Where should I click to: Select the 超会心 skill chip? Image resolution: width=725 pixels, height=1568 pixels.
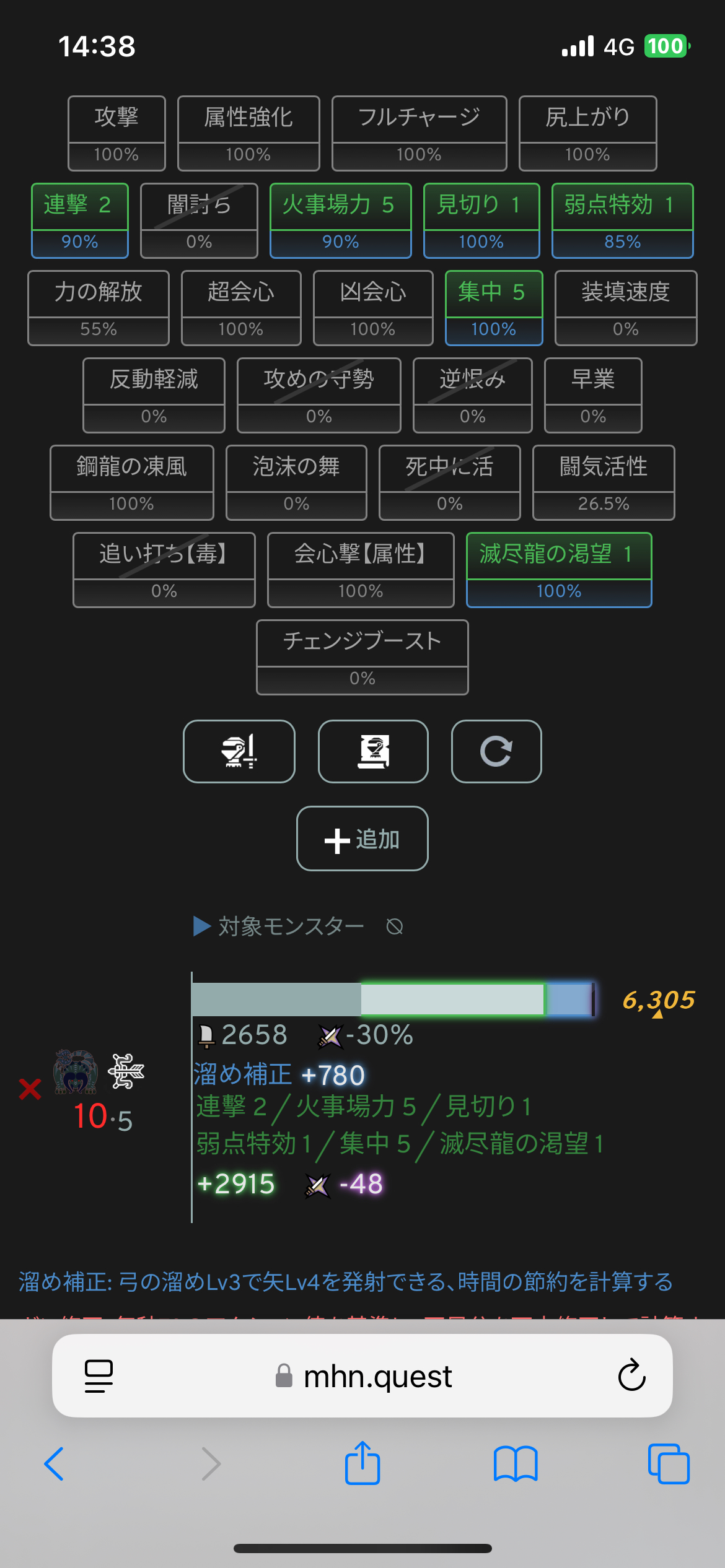click(241, 307)
